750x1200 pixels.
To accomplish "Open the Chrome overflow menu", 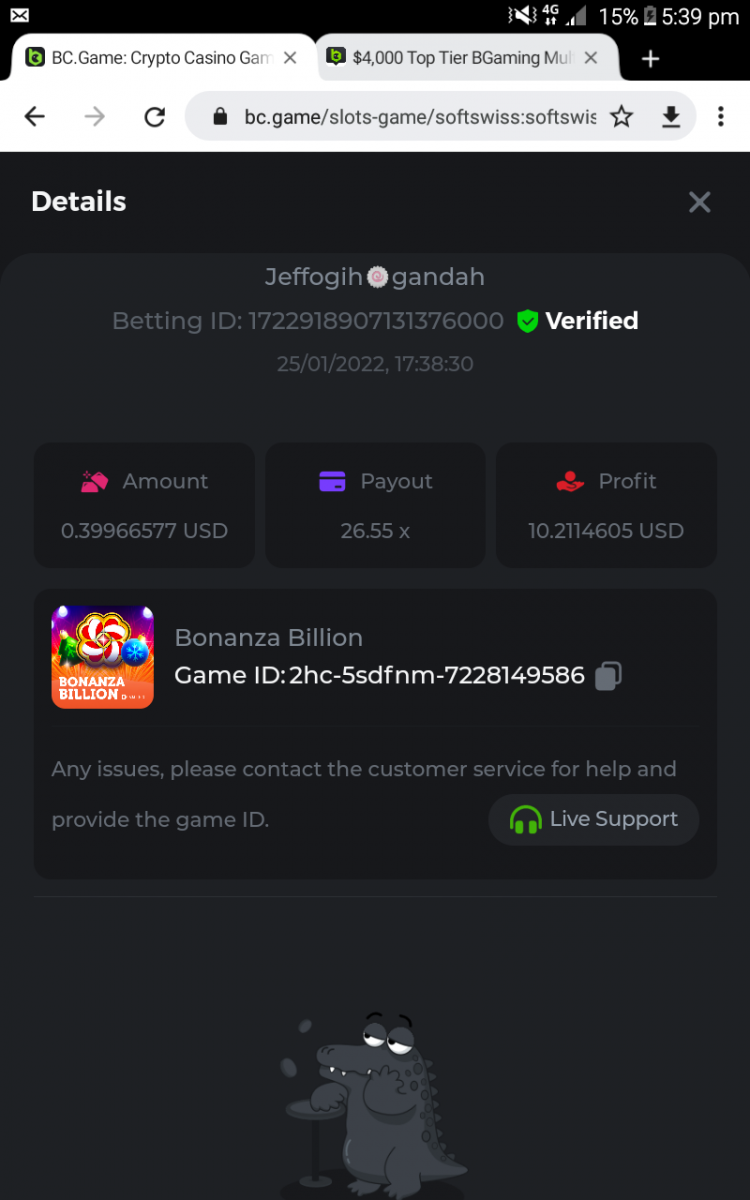I will [720, 117].
